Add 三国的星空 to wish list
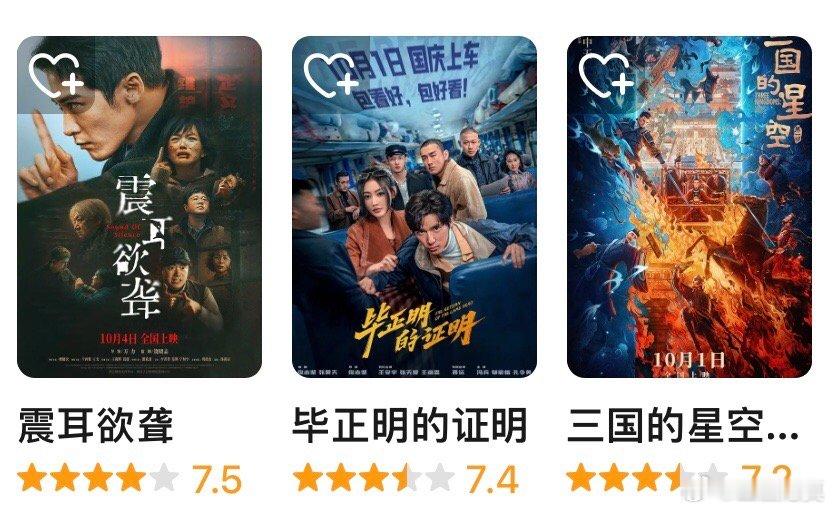 [x=606, y=74]
